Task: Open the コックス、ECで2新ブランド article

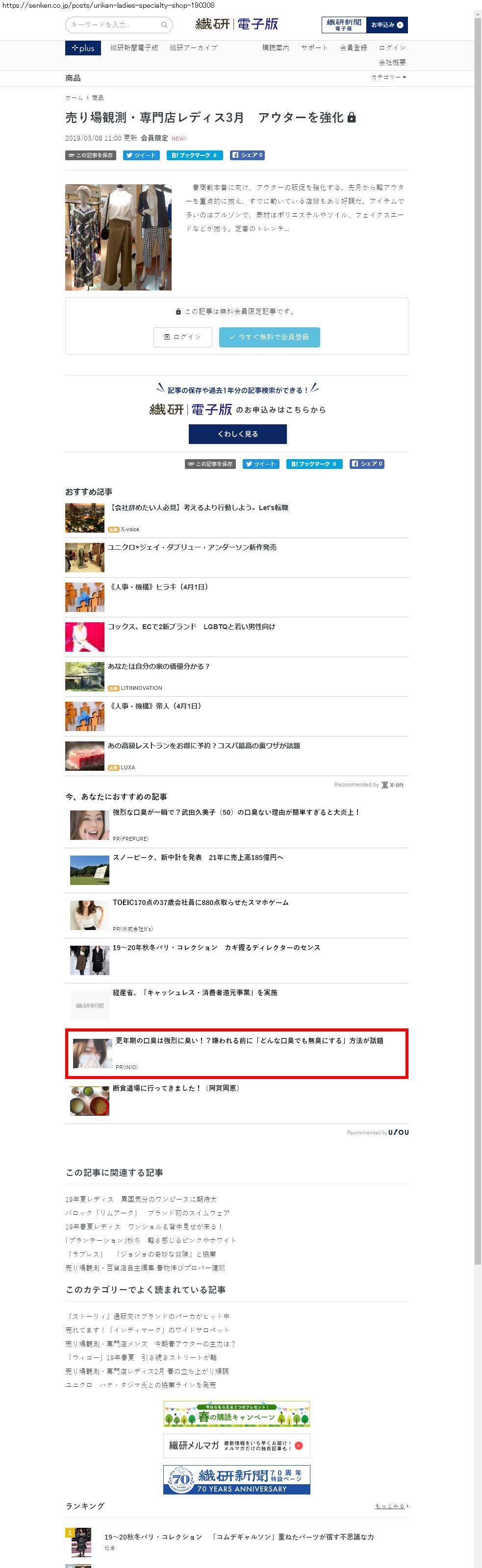Action: pos(191,626)
